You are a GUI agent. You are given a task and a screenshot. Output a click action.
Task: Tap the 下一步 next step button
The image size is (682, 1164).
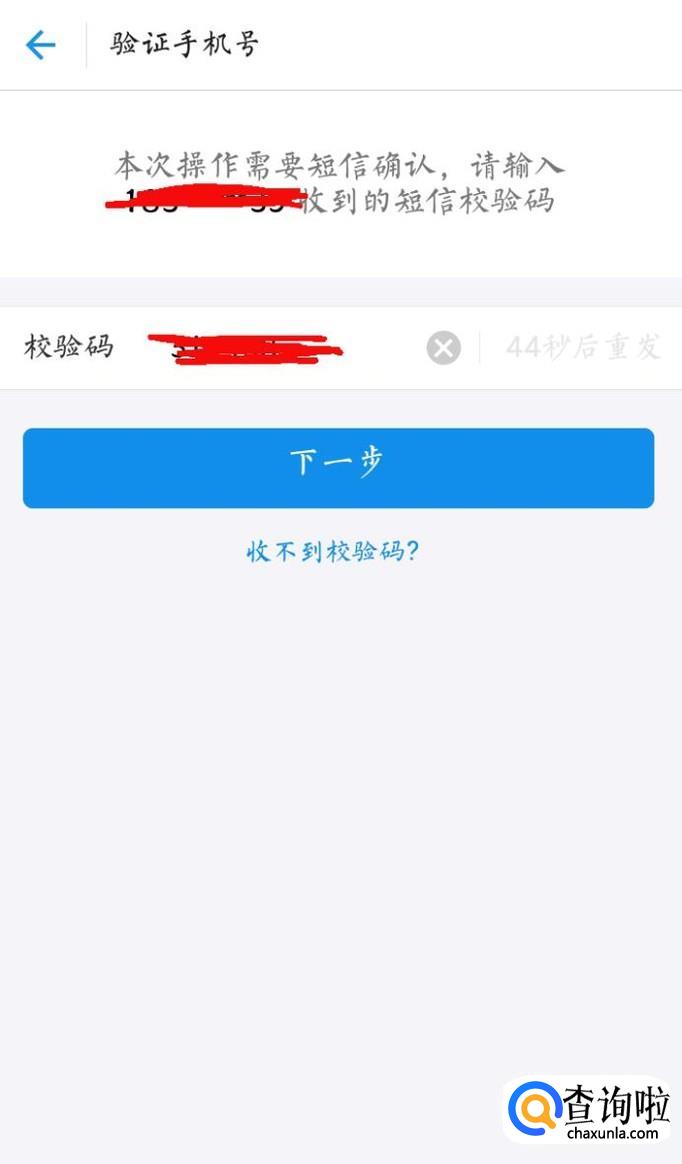tap(338, 468)
